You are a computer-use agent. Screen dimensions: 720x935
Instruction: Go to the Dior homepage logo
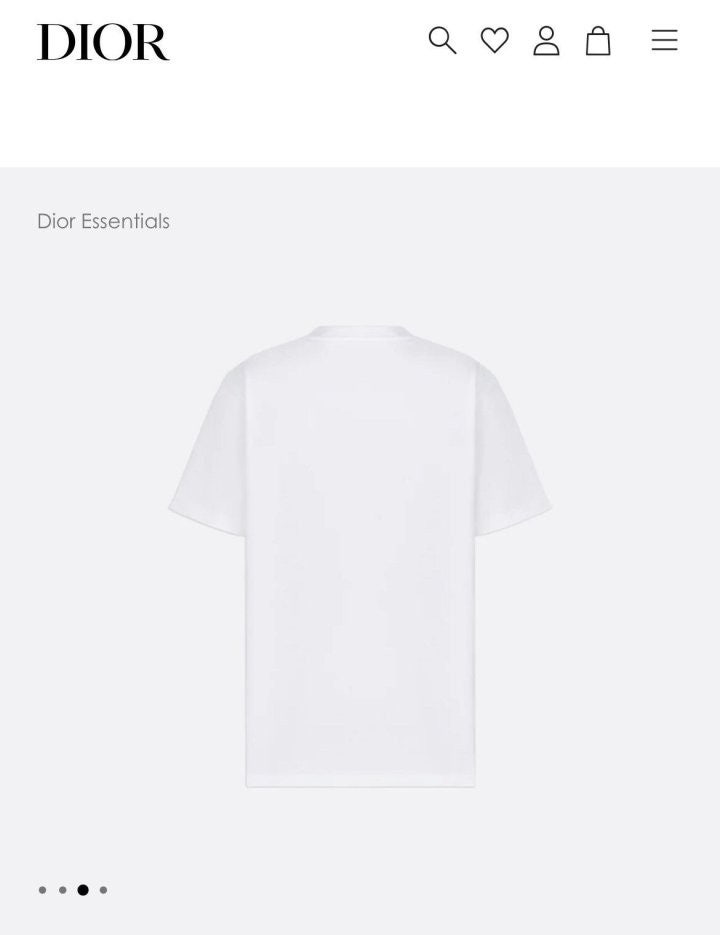(103, 42)
